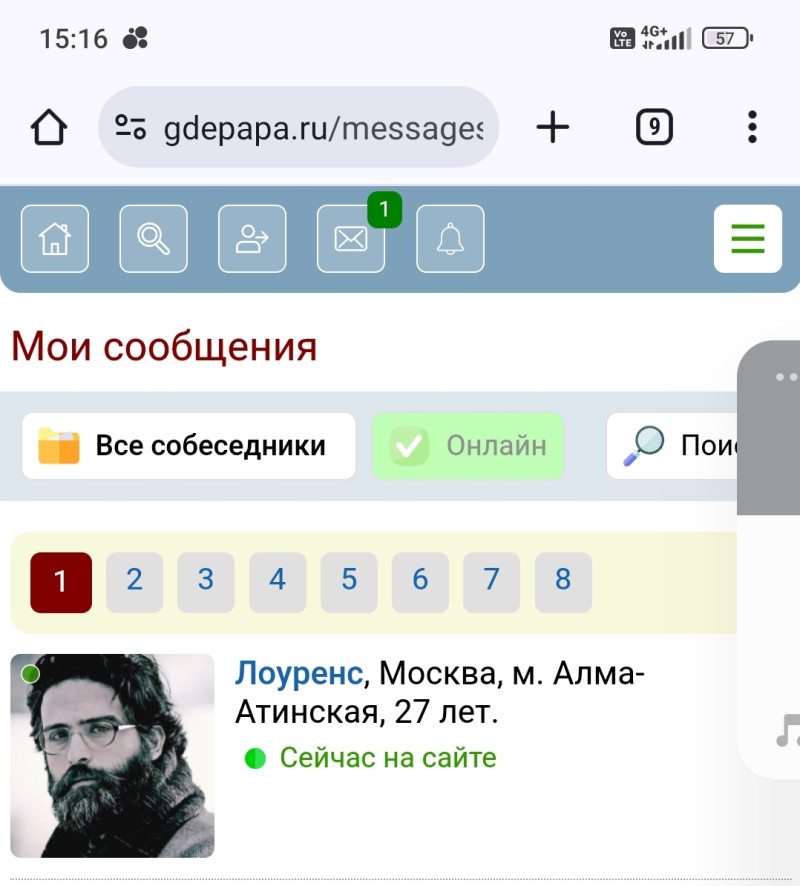
Task: Open Лоуренс profile link
Action: 298,674
